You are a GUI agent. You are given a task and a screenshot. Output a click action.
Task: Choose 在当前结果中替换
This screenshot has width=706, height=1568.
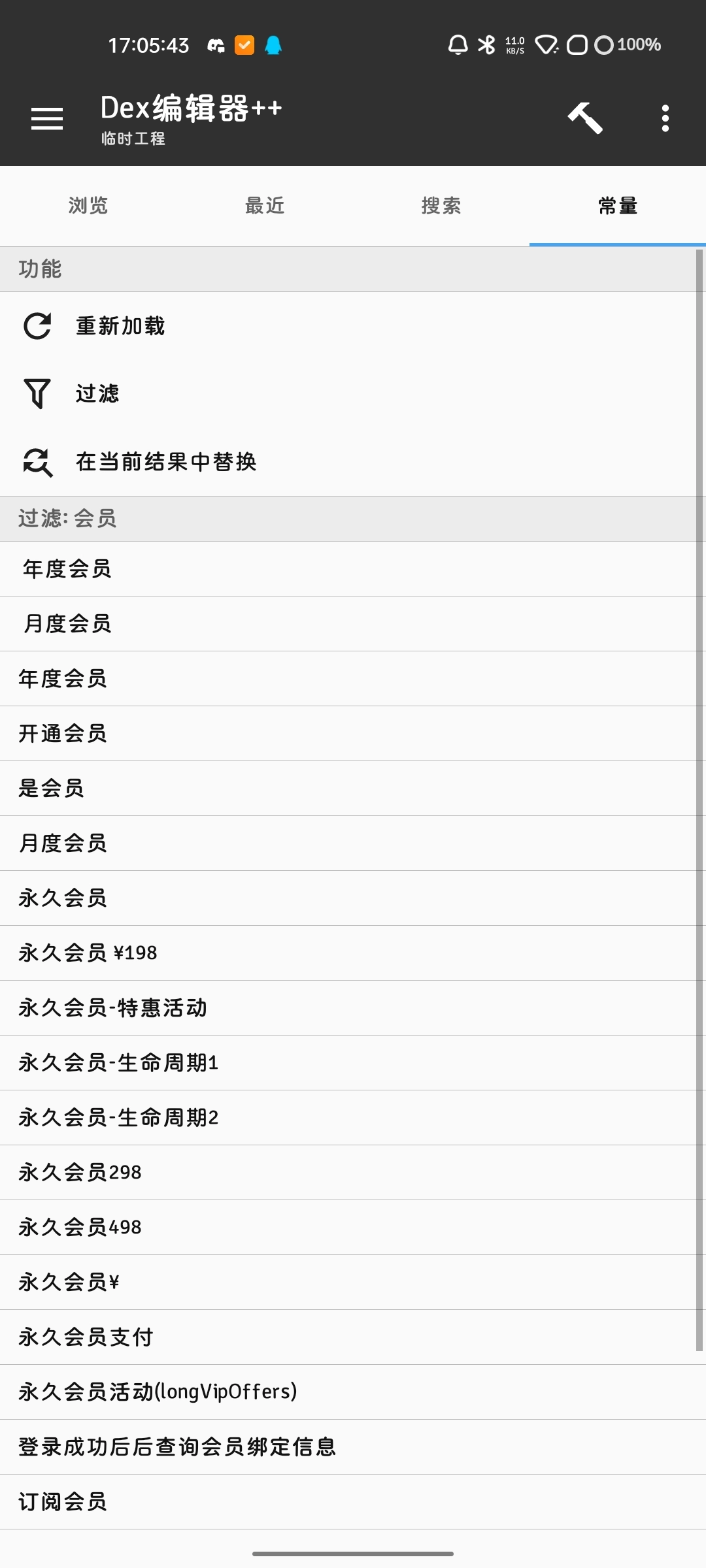tap(166, 462)
